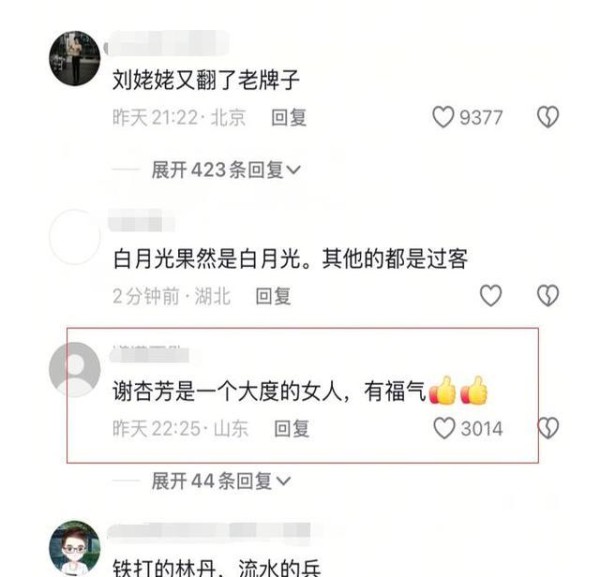600x577 pixels.
Task: Like the comment 刘姥姥又翻了老牌子
Action: 443,118
